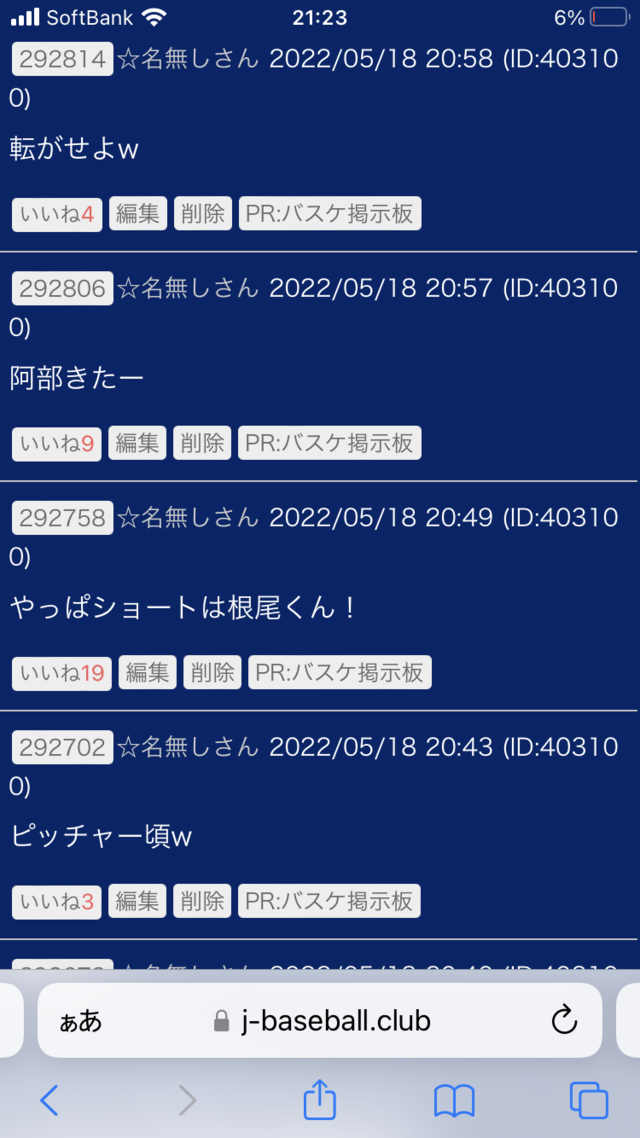The image size is (640, 1138).
Task: Like the post 阿部きたー
Action: point(57,443)
